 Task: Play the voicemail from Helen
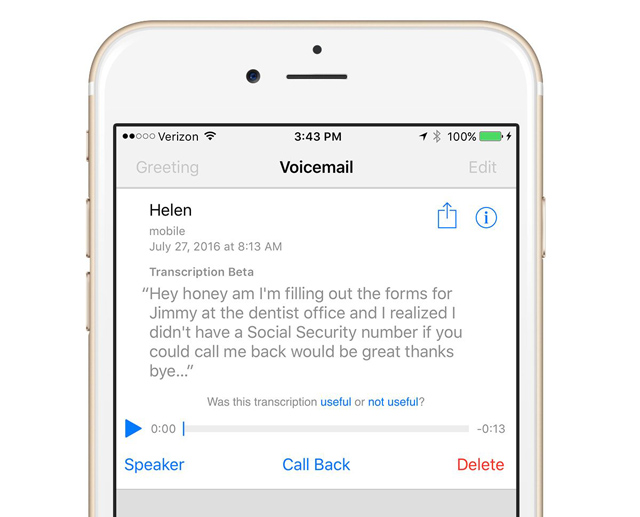[x=133, y=429]
